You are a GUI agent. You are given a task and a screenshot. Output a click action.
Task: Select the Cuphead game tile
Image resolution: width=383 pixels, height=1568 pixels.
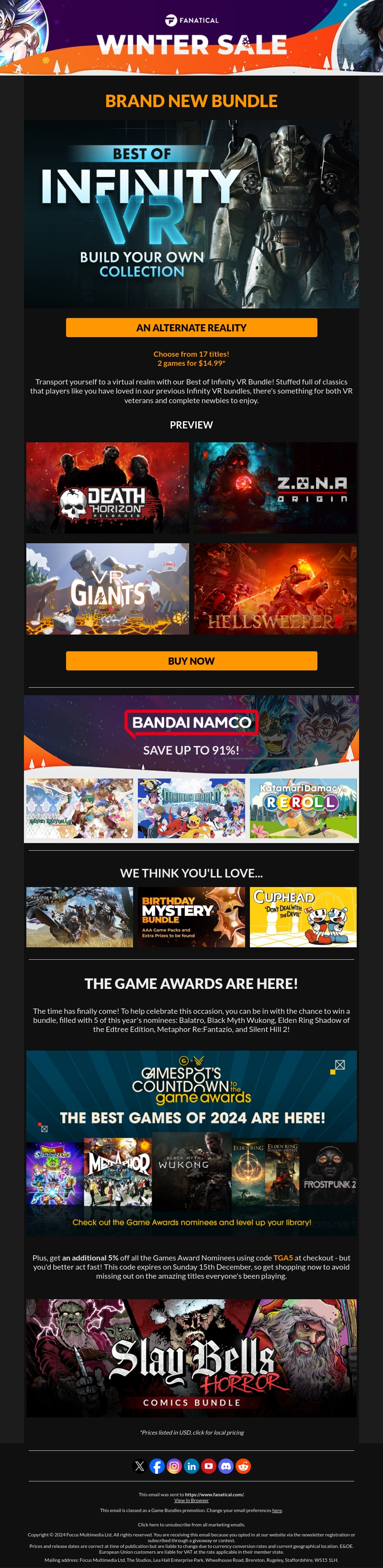[x=303, y=917]
